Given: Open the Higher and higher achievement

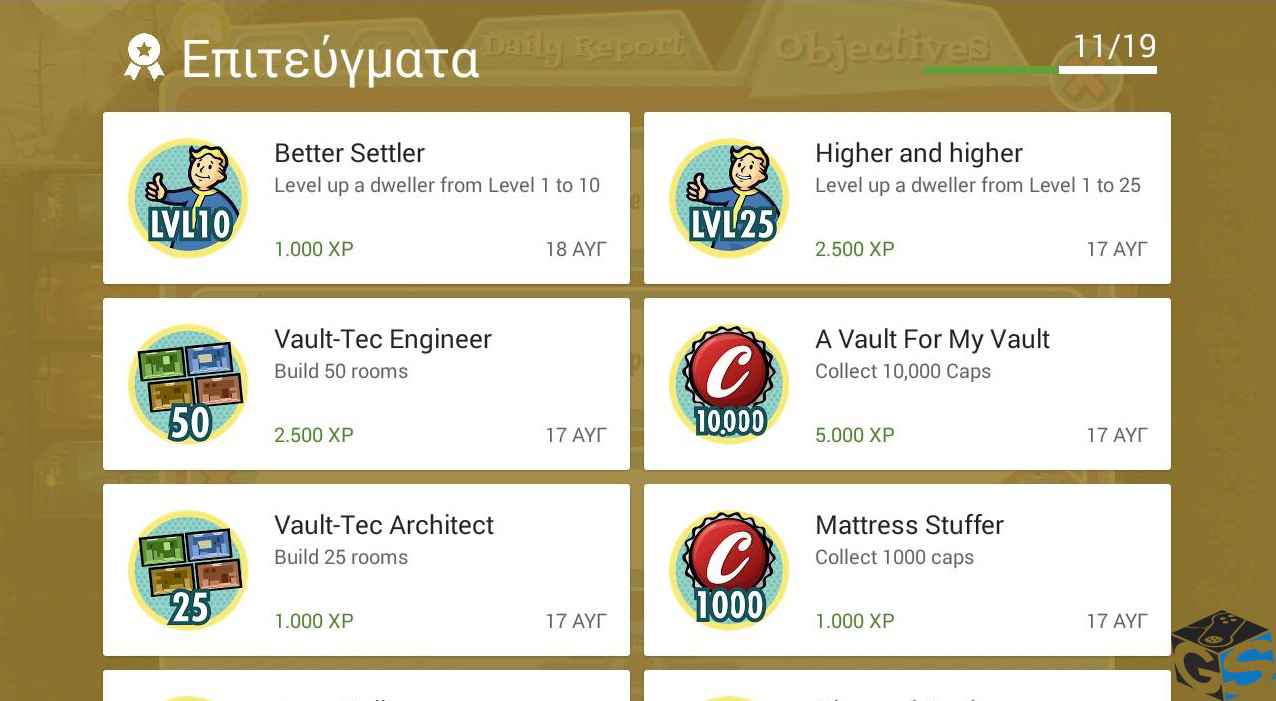Looking at the screenshot, I should (x=907, y=198).
